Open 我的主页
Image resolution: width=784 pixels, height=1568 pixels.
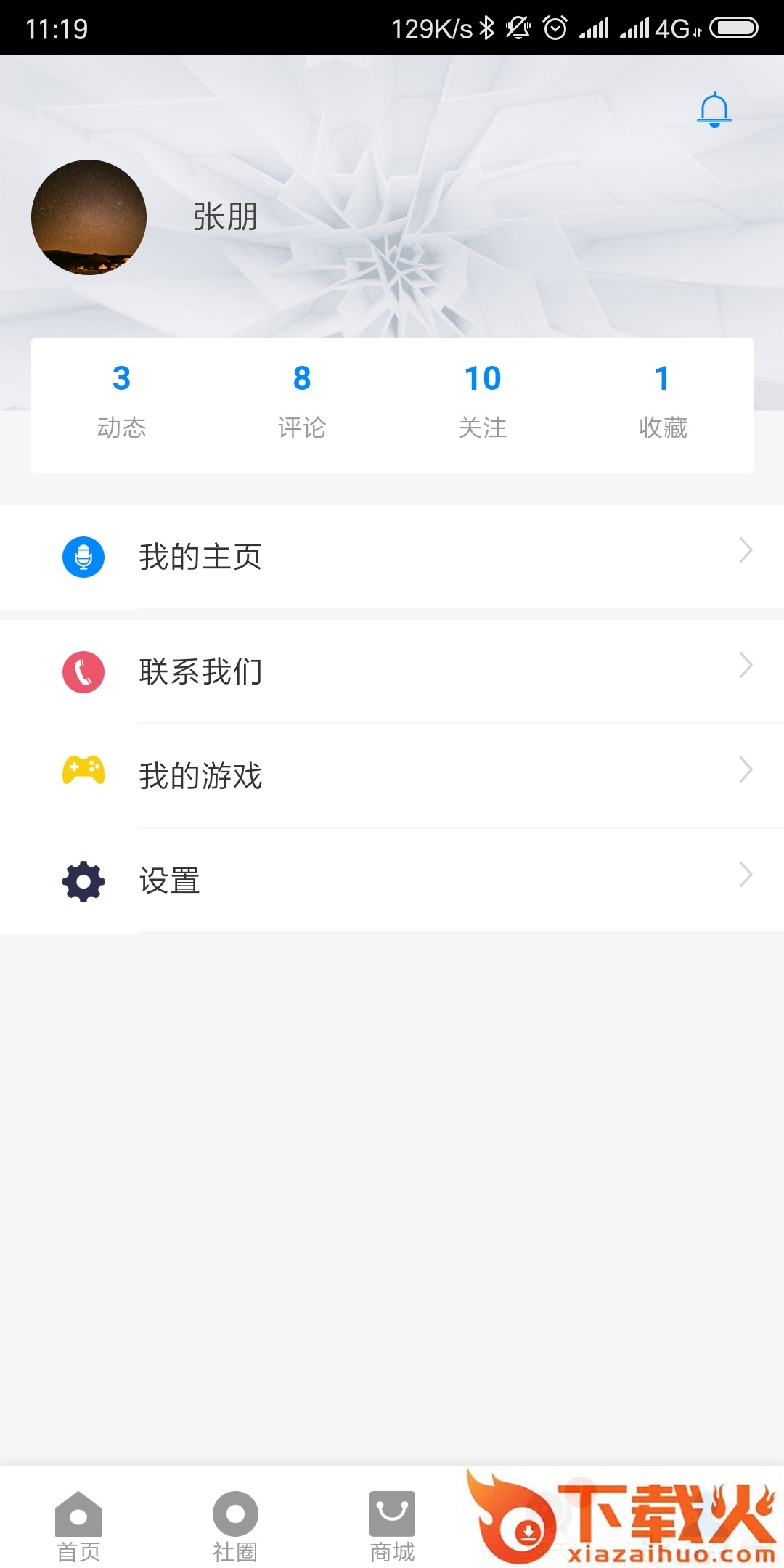(x=392, y=557)
